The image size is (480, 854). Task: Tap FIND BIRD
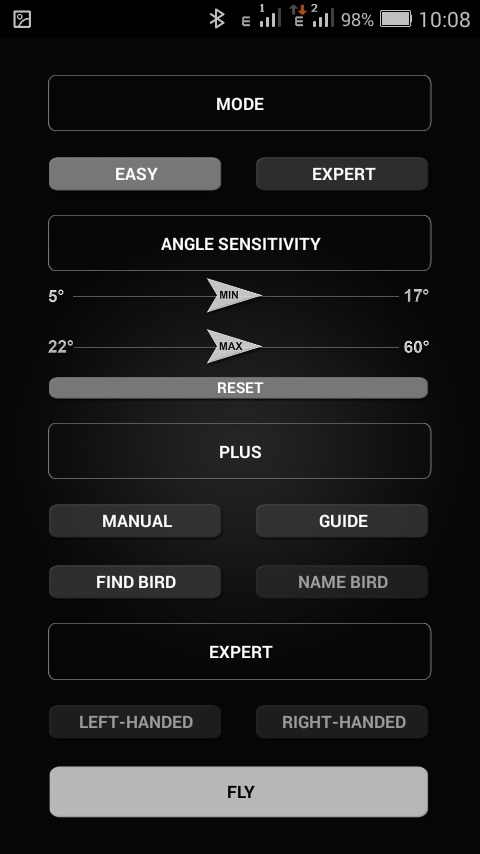point(135,582)
